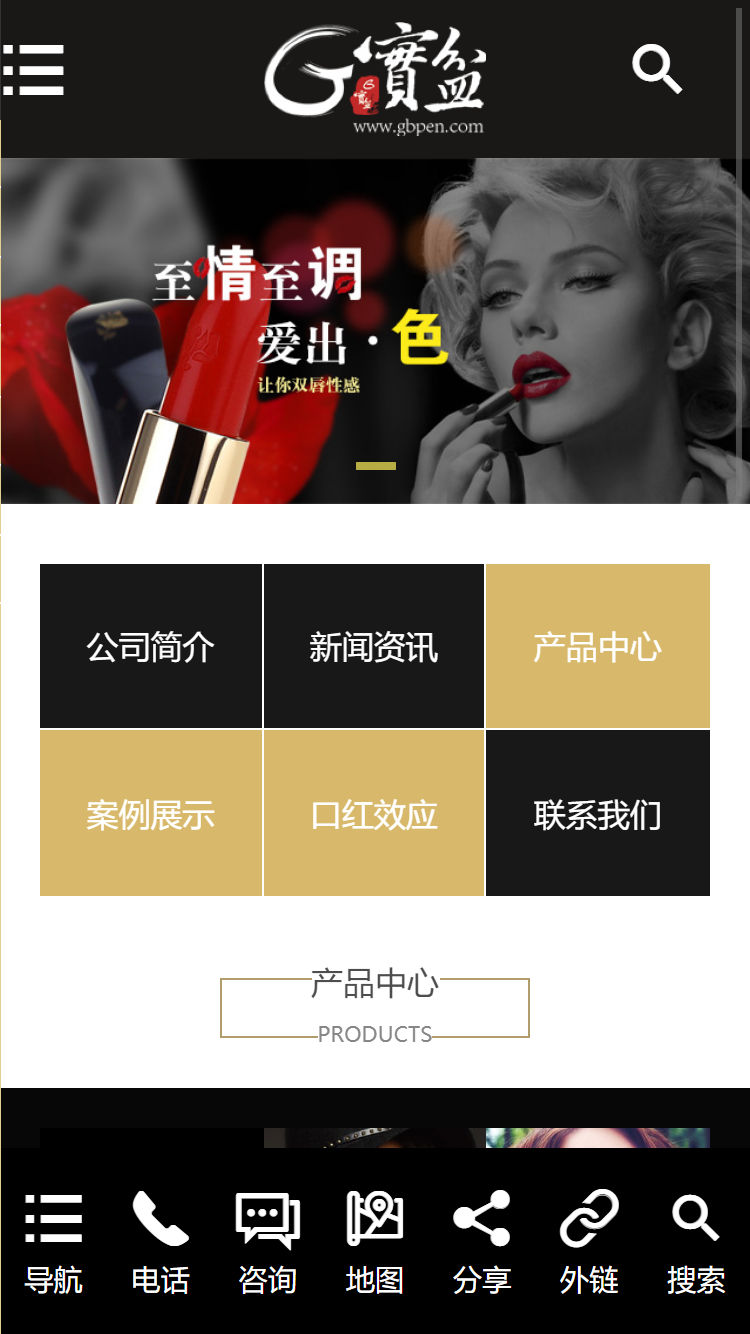
Task: Tap 分享 share option
Action: click(x=482, y=1241)
